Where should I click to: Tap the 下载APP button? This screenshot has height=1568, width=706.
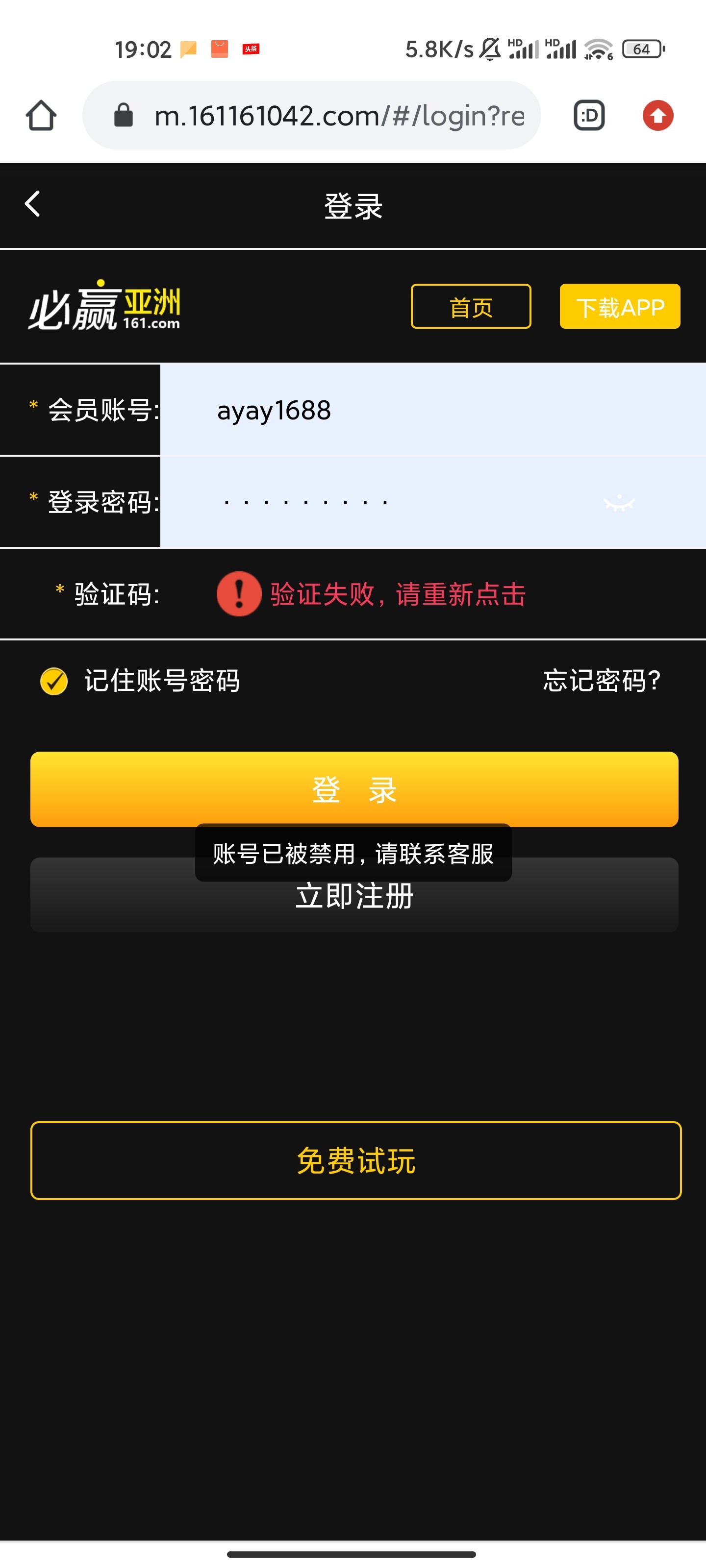[620, 307]
